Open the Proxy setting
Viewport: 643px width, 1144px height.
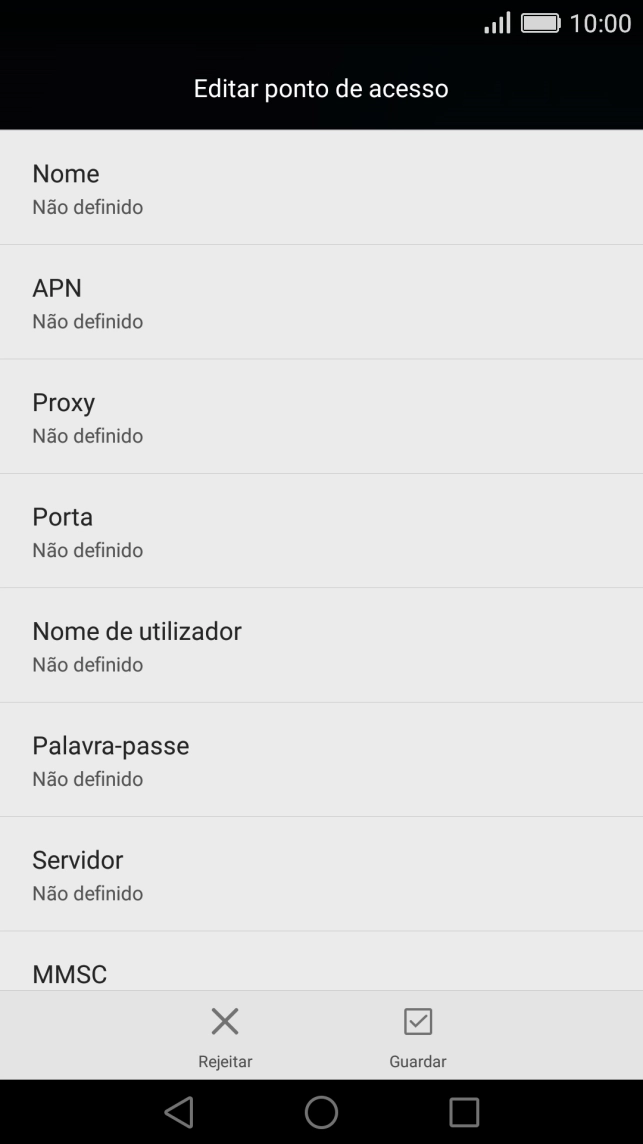click(x=320, y=417)
